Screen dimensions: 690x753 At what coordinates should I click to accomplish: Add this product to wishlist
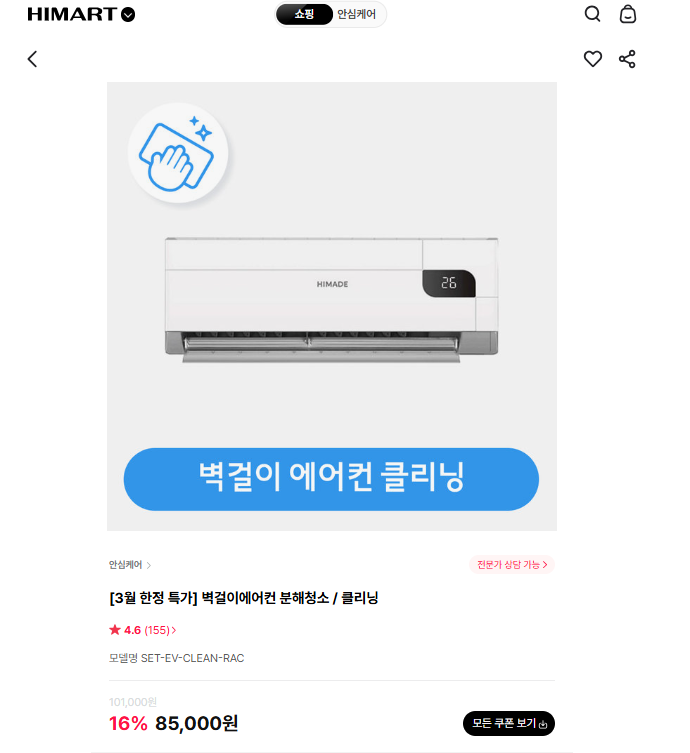click(x=593, y=59)
